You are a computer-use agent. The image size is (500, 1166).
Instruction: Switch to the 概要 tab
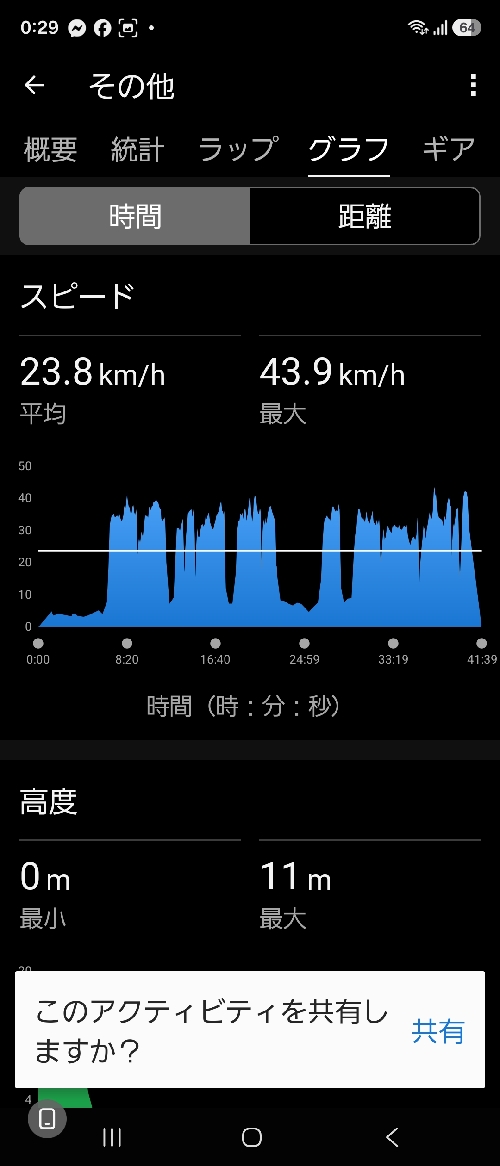tap(51, 149)
